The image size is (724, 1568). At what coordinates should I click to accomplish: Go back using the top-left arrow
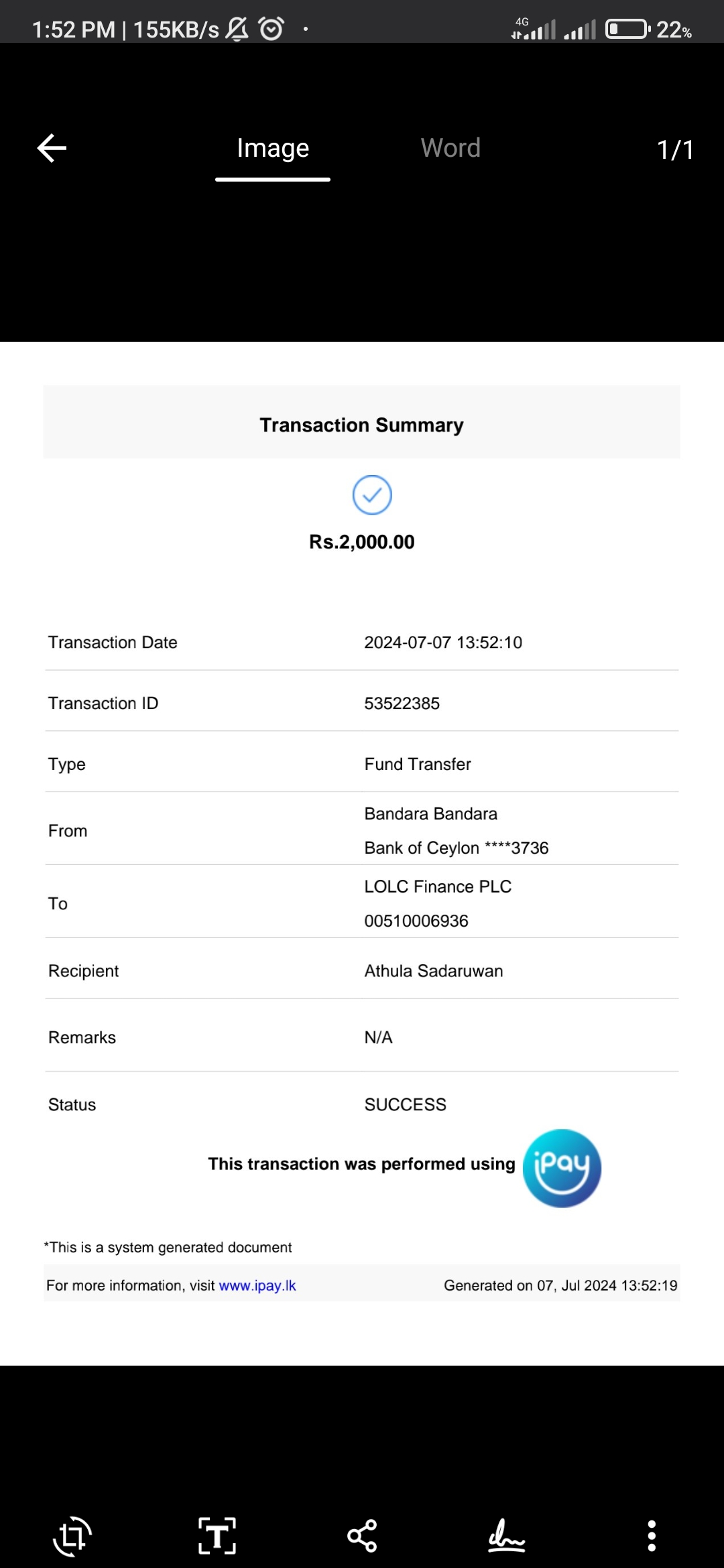click(52, 148)
